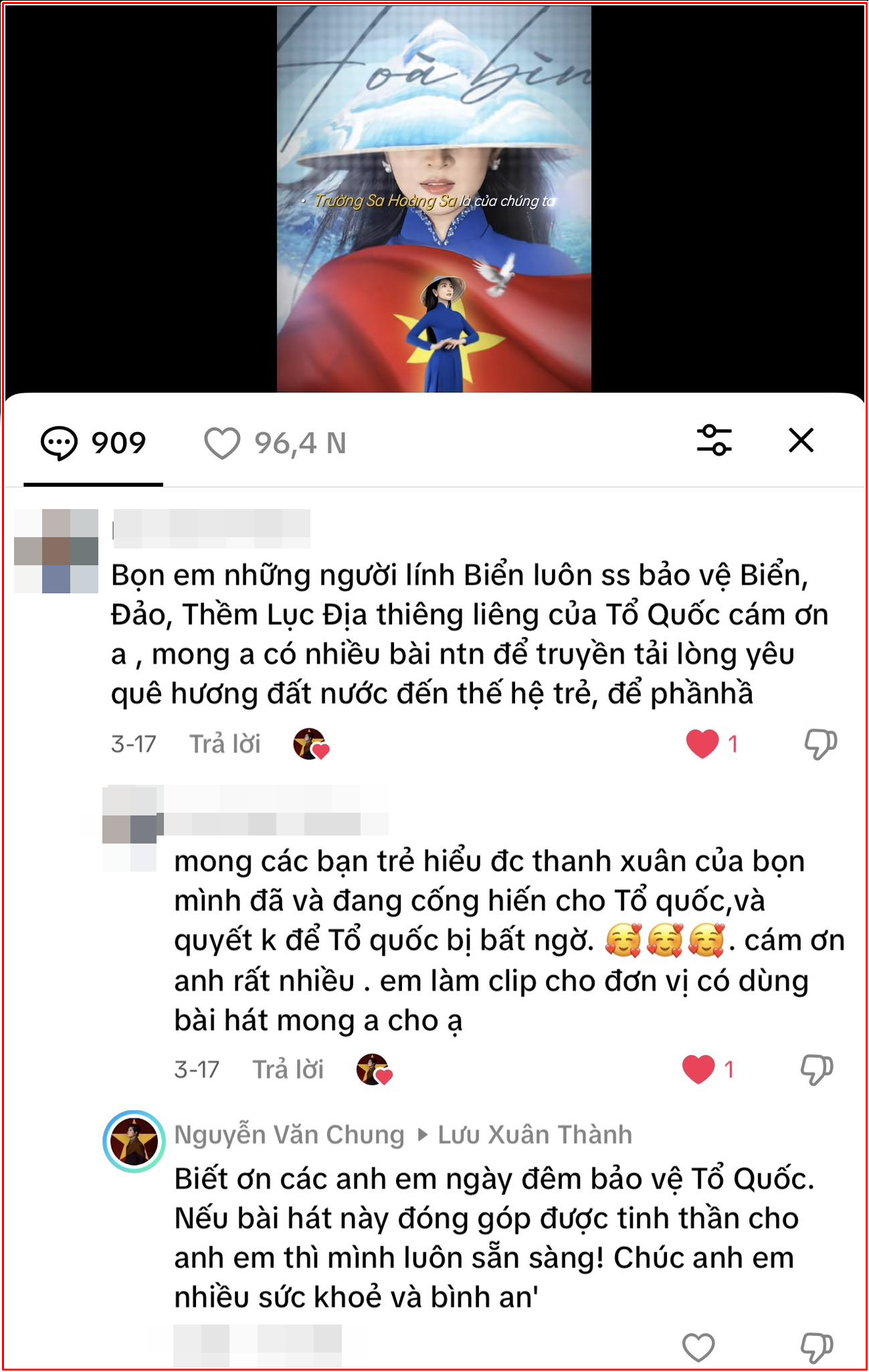Like Nguyễn Văn Chung's reply

(698, 1347)
